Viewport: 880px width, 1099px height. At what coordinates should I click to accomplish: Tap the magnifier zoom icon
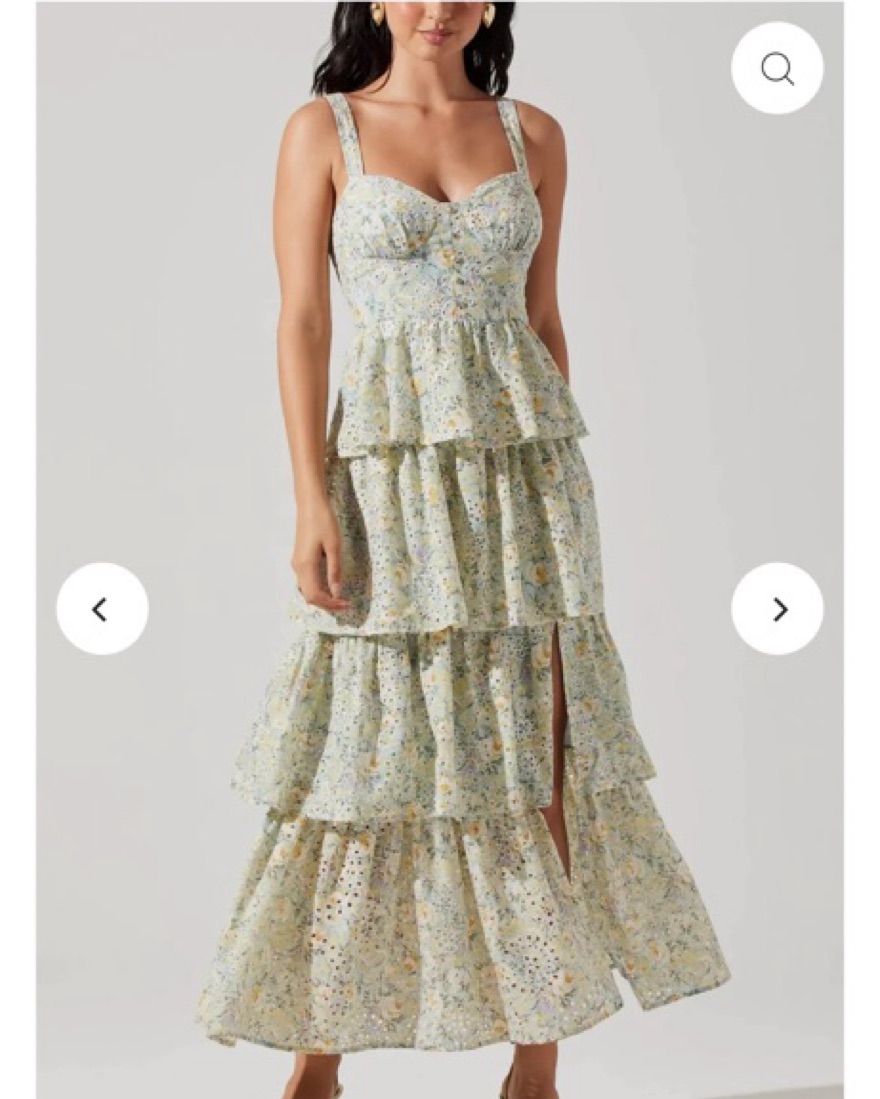point(777,68)
